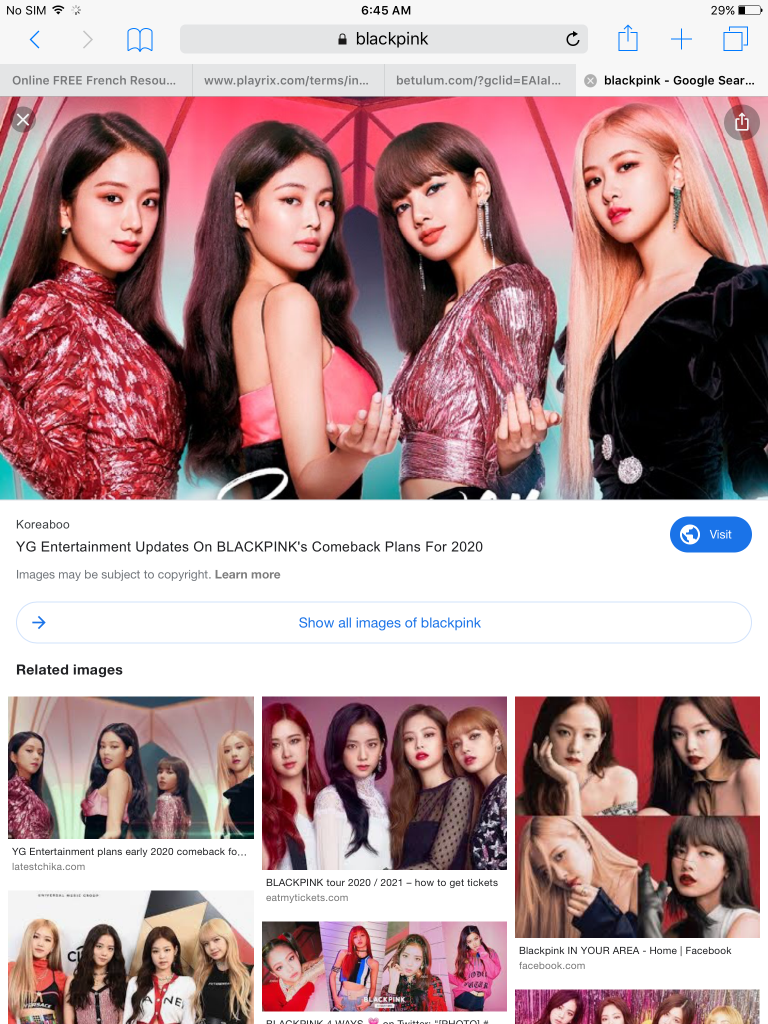
Task: Tap the blackpink address bar
Action: pos(384,39)
